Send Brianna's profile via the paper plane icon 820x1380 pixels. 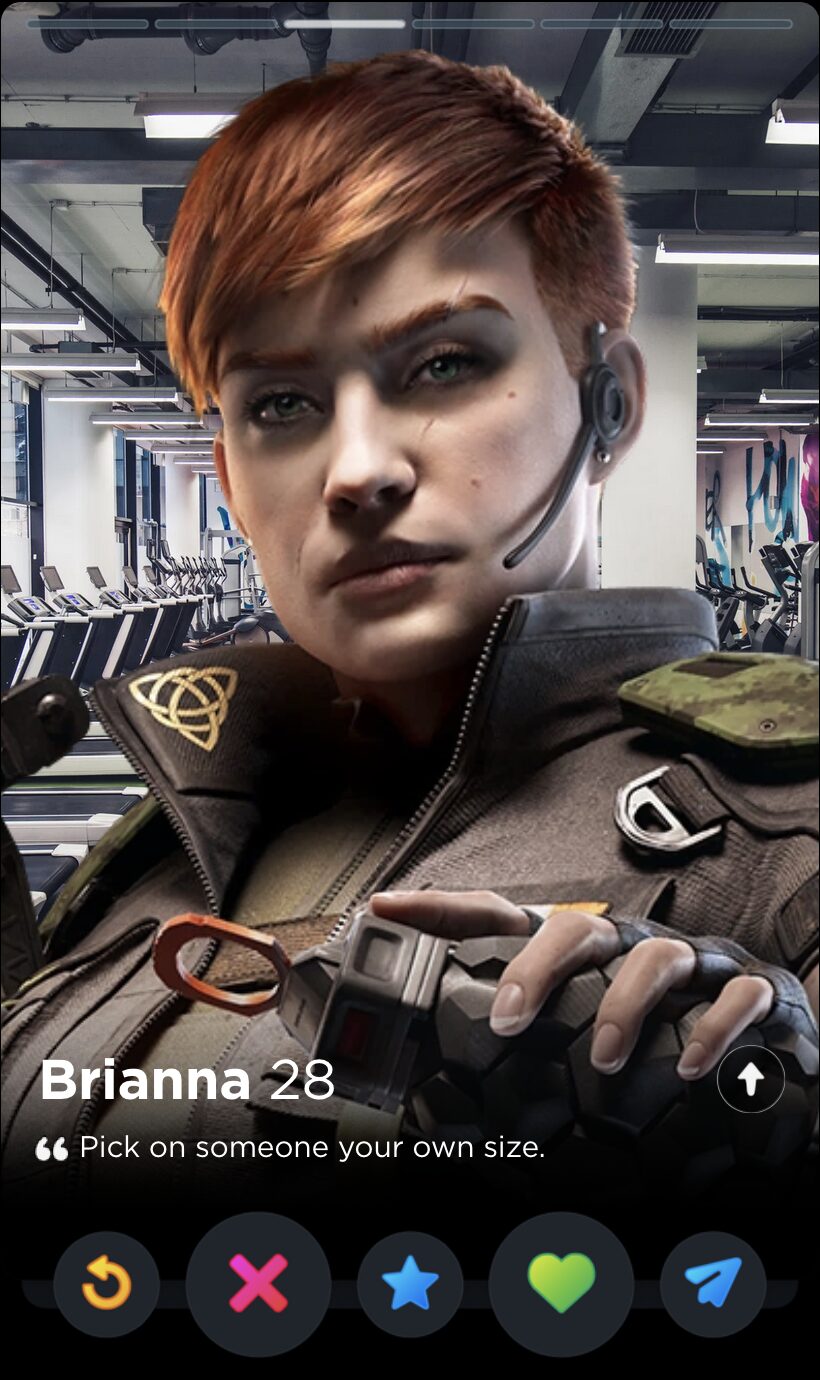(x=713, y=1284)
